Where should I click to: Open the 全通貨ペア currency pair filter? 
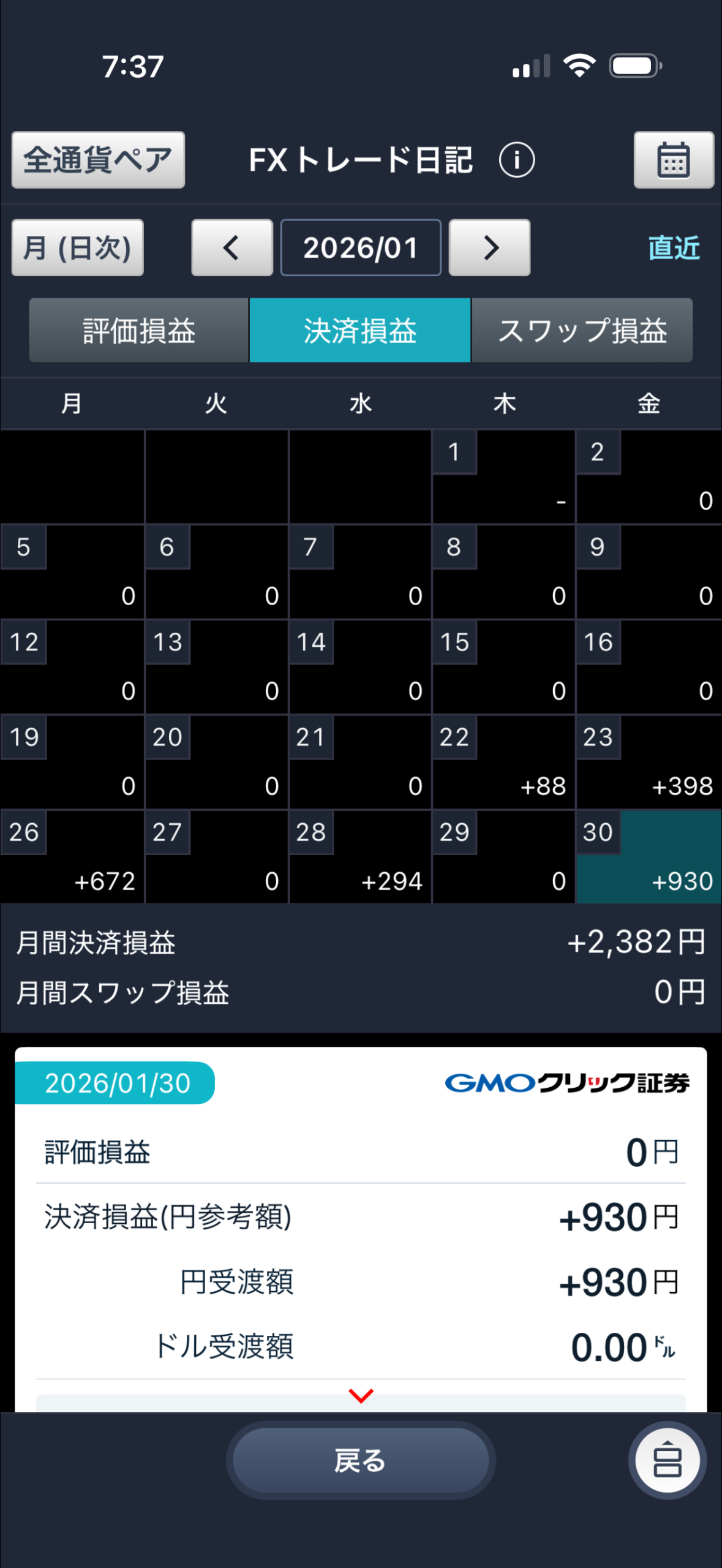point(98,160)
